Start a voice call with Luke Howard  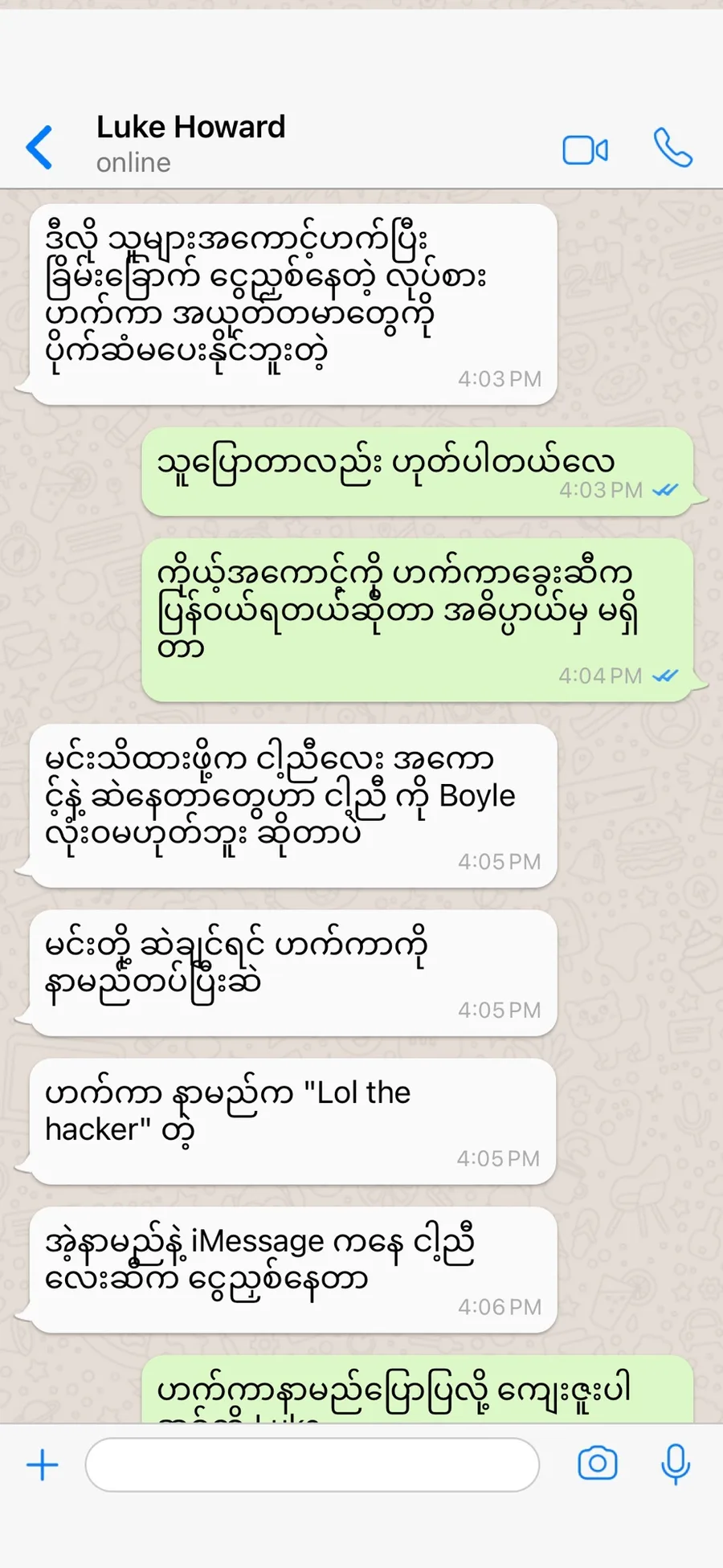672,148
